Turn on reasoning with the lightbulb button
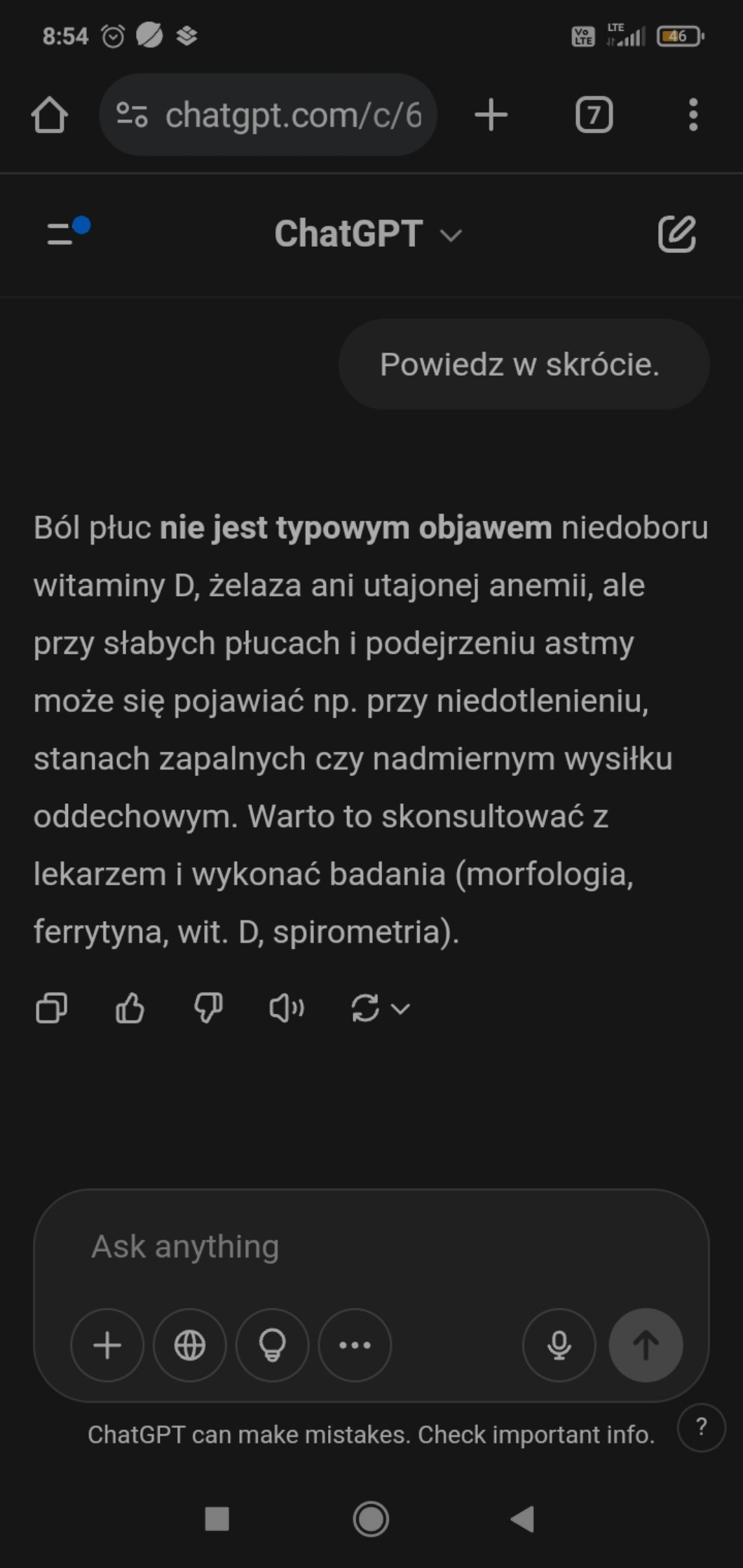Viewport: 743px width, 1568px height. tap(272, 1345)
